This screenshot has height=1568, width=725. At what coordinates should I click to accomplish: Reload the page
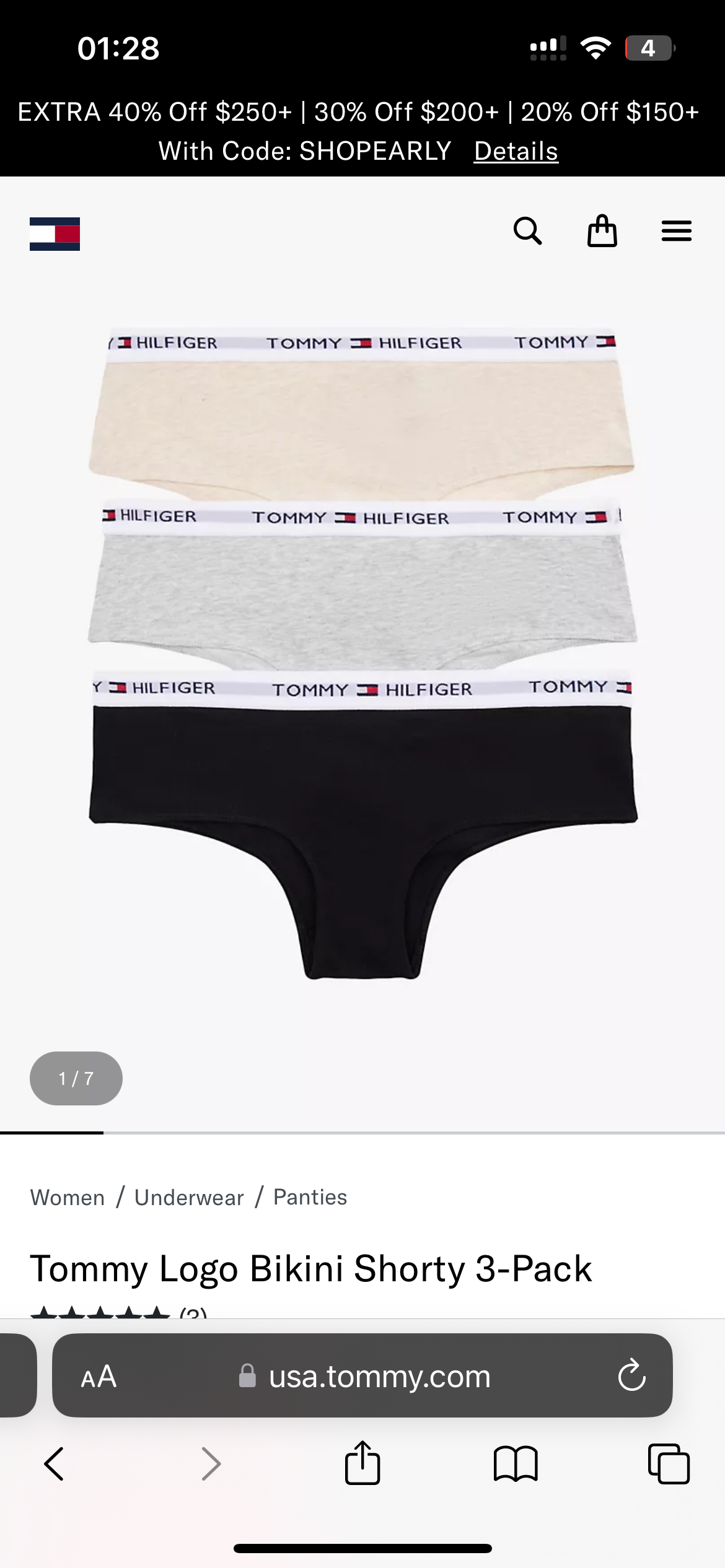tap(631, 1375)
